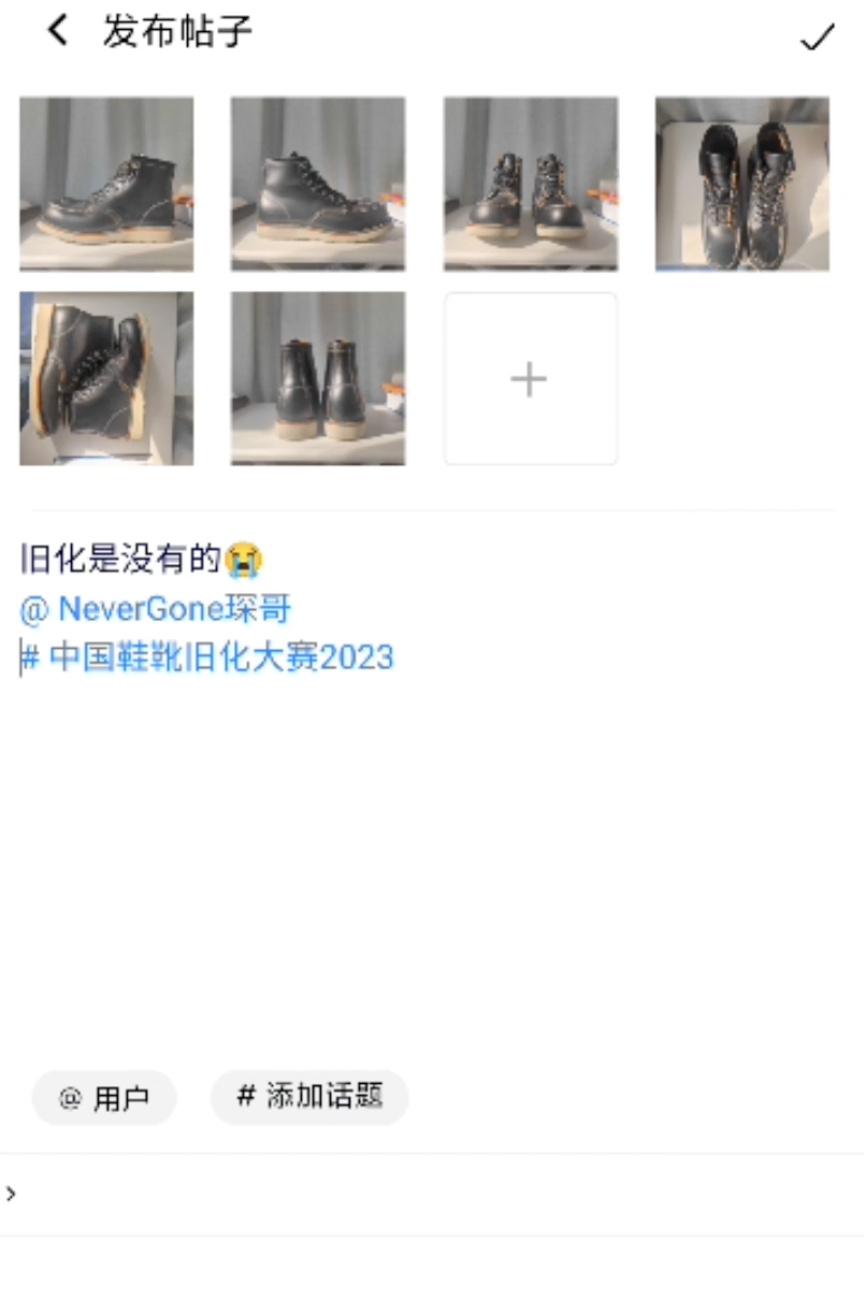Open the sixth back-view boots photo

point(318,379)
